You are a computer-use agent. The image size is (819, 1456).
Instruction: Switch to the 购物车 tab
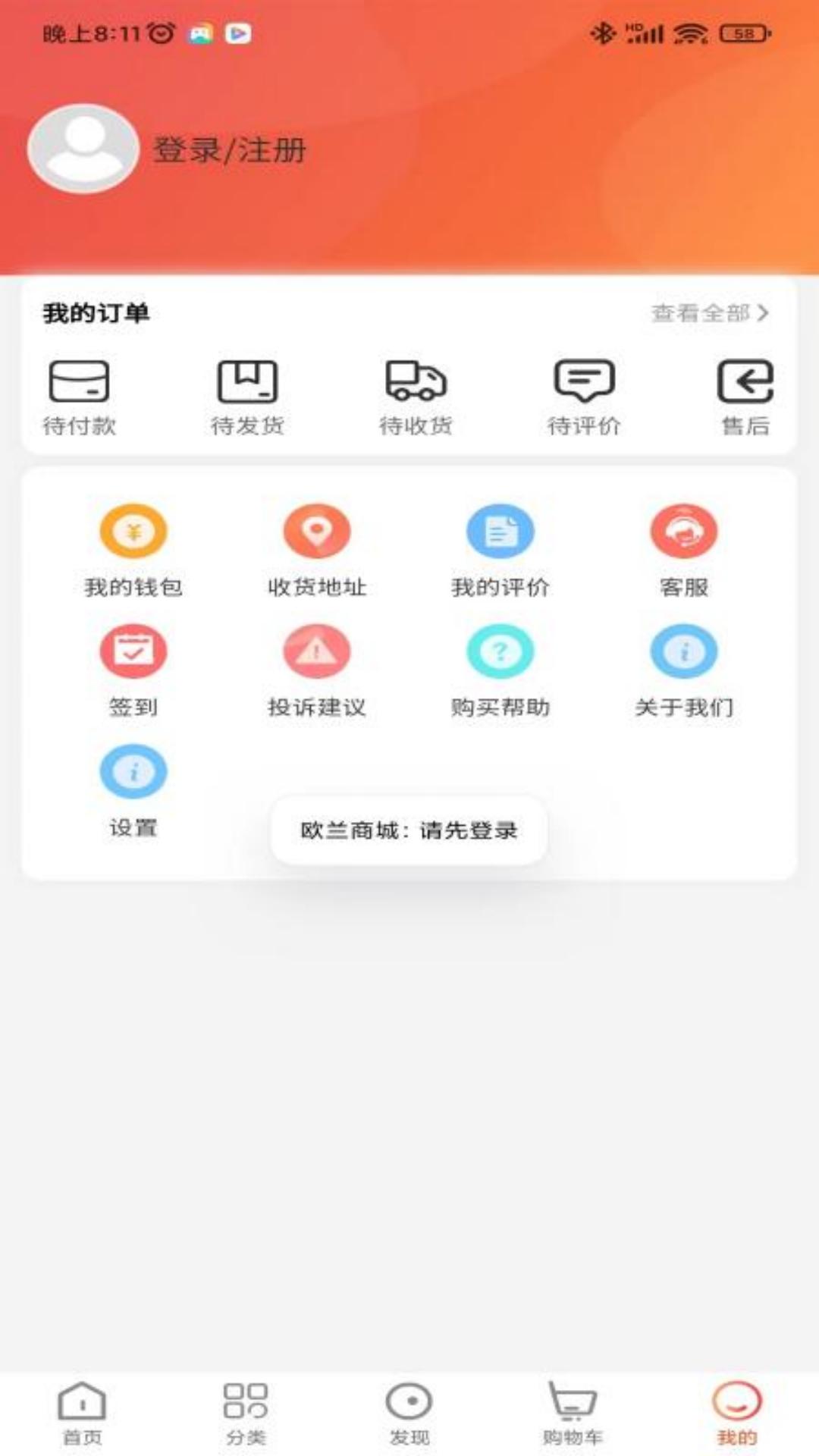pyautogui.click(x=573, y=1414)
